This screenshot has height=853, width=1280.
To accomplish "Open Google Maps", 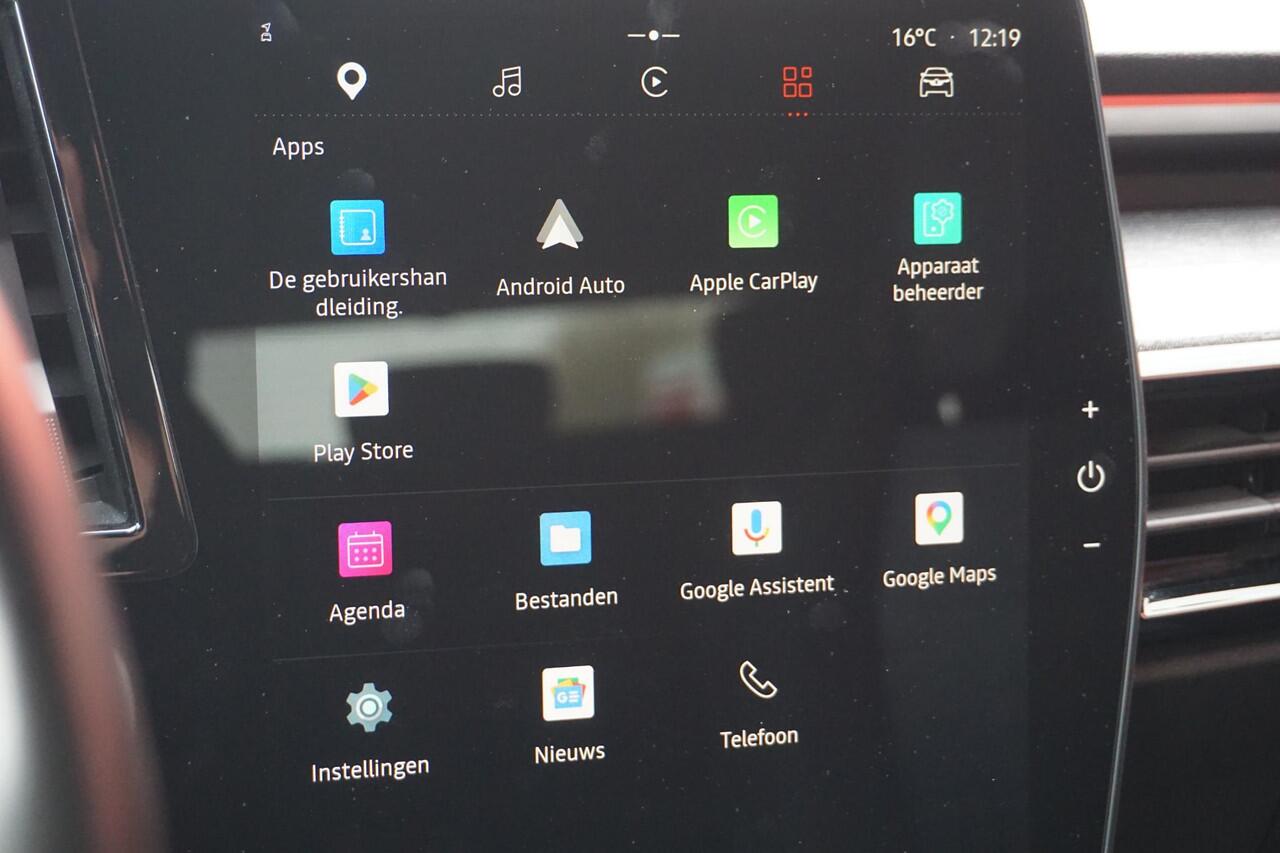I will pyautogui.click(x=939, y=519).
